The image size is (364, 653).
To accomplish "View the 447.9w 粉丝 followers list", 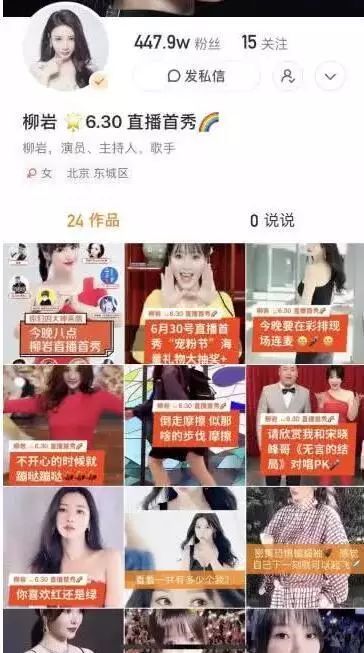I will pos(177,42).
